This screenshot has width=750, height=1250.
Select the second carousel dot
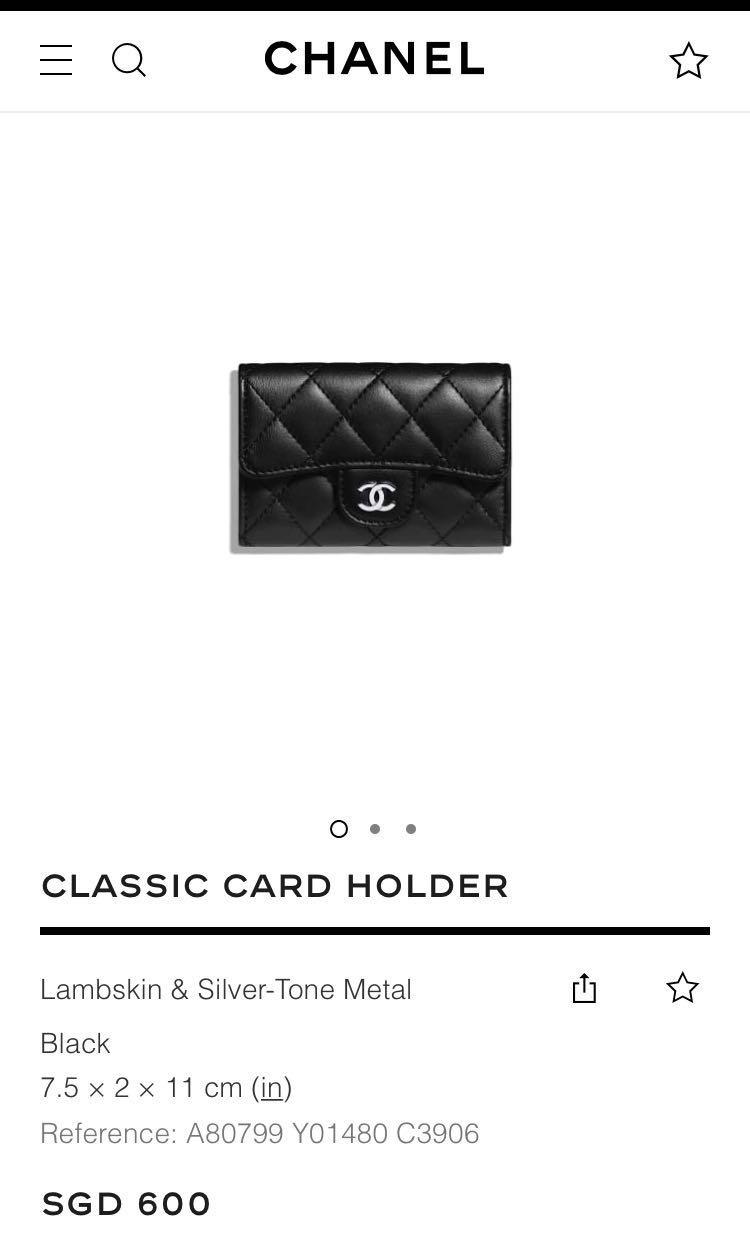click(x=375, y=829)
